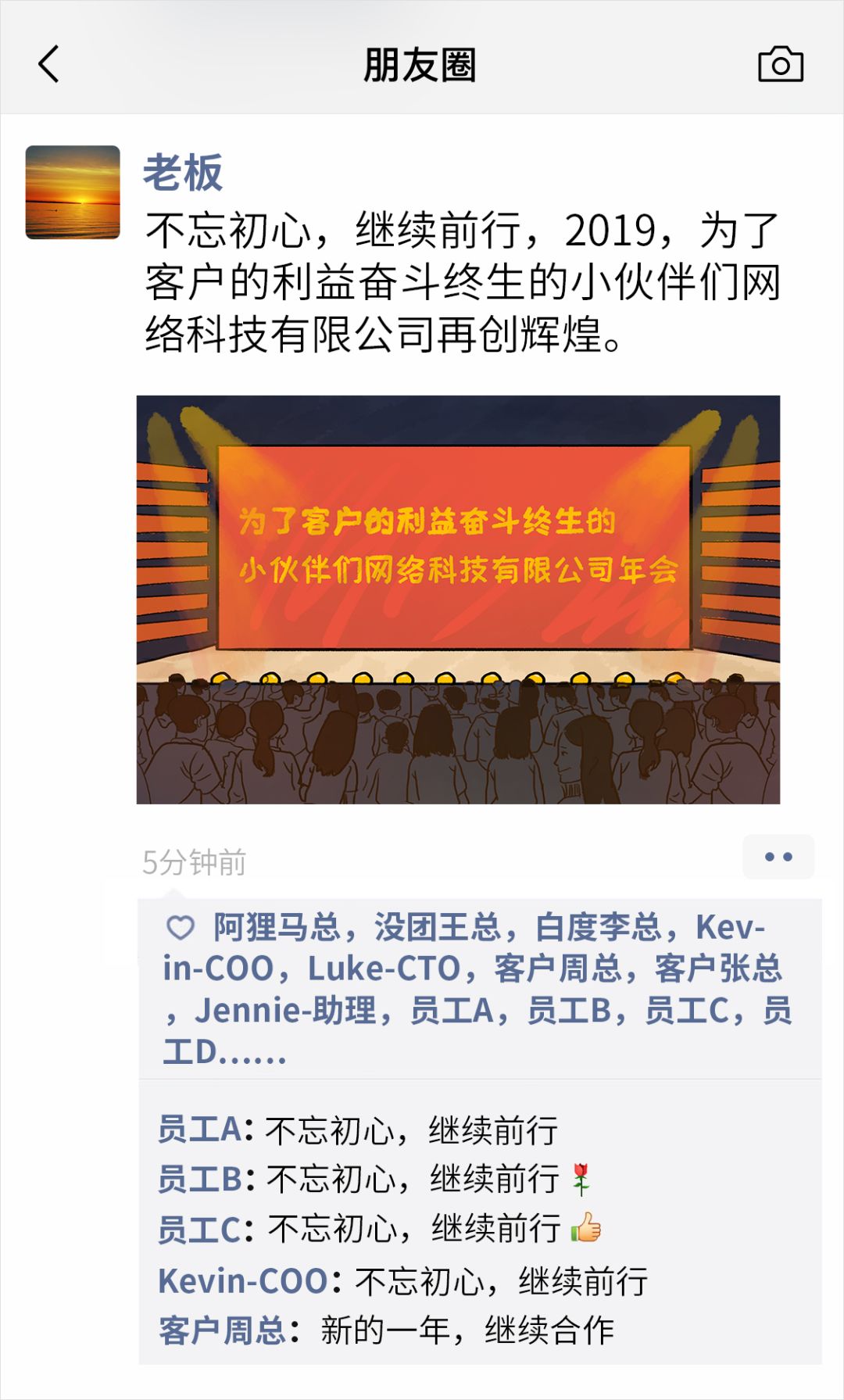Reply to 员工B's comment
The height and width of the screenshot is (1400, 844).
[x=413, y=1179]
